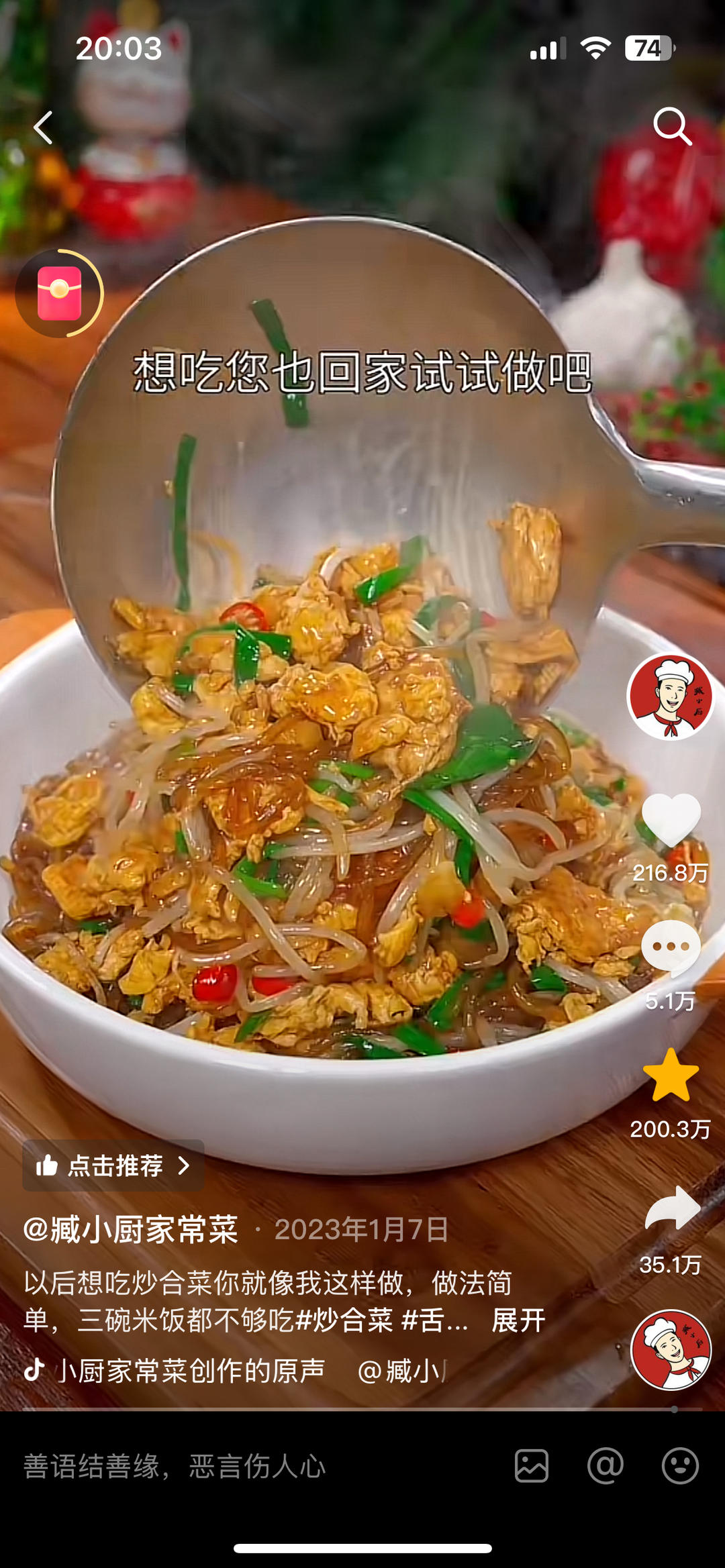Image resolution: width=725 pixels, height=1568 pixels.
Task: Tap the 点击推荐 button
Action: click(x=113, y=1165)
